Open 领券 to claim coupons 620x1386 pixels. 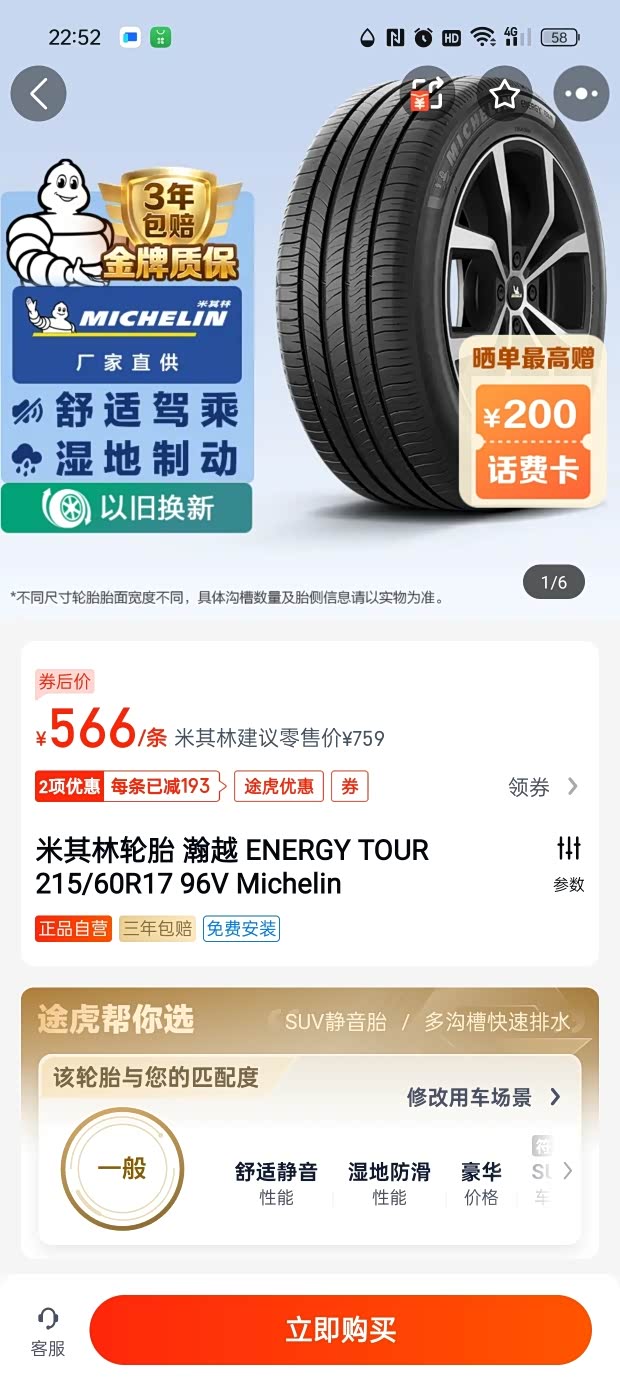542,787
